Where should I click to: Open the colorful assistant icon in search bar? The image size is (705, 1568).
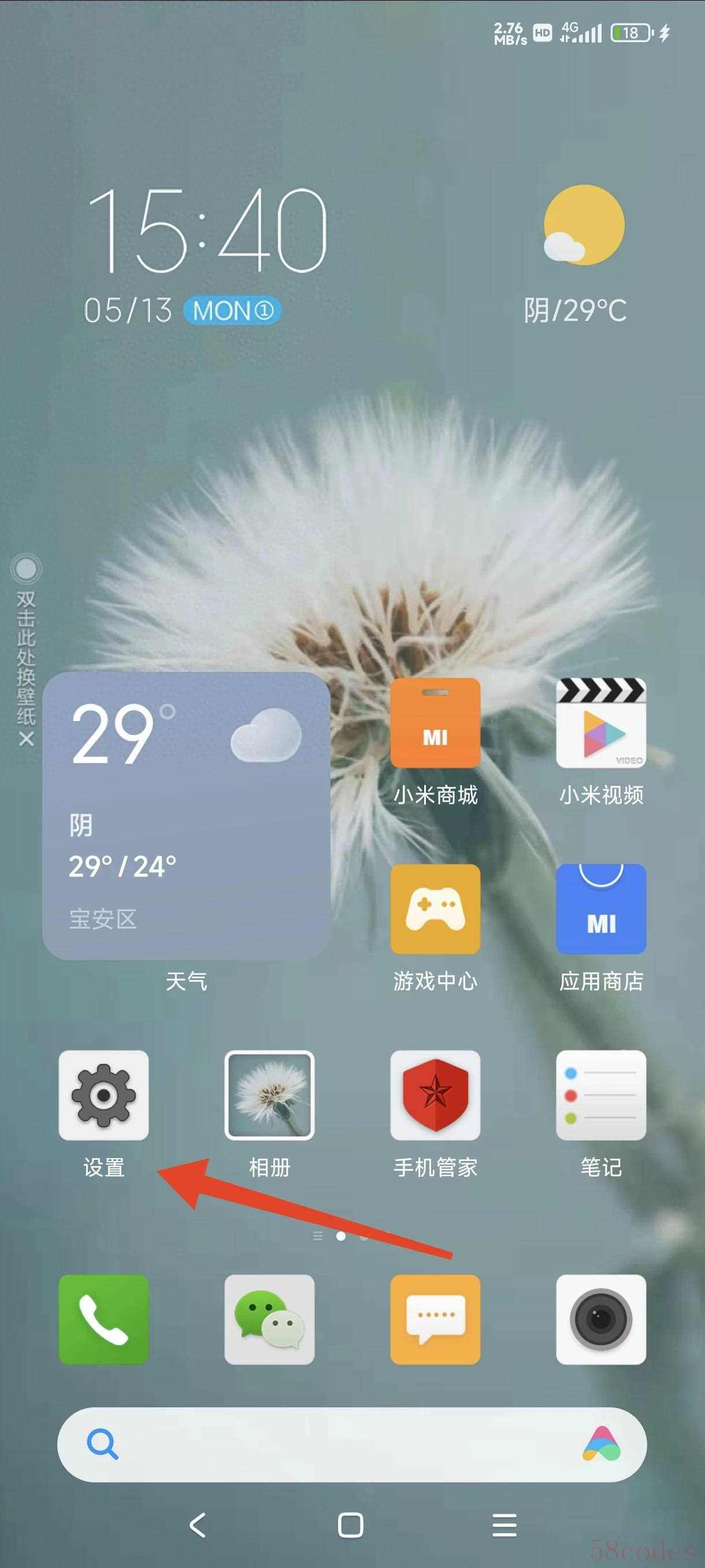[x=601, y=1444]
